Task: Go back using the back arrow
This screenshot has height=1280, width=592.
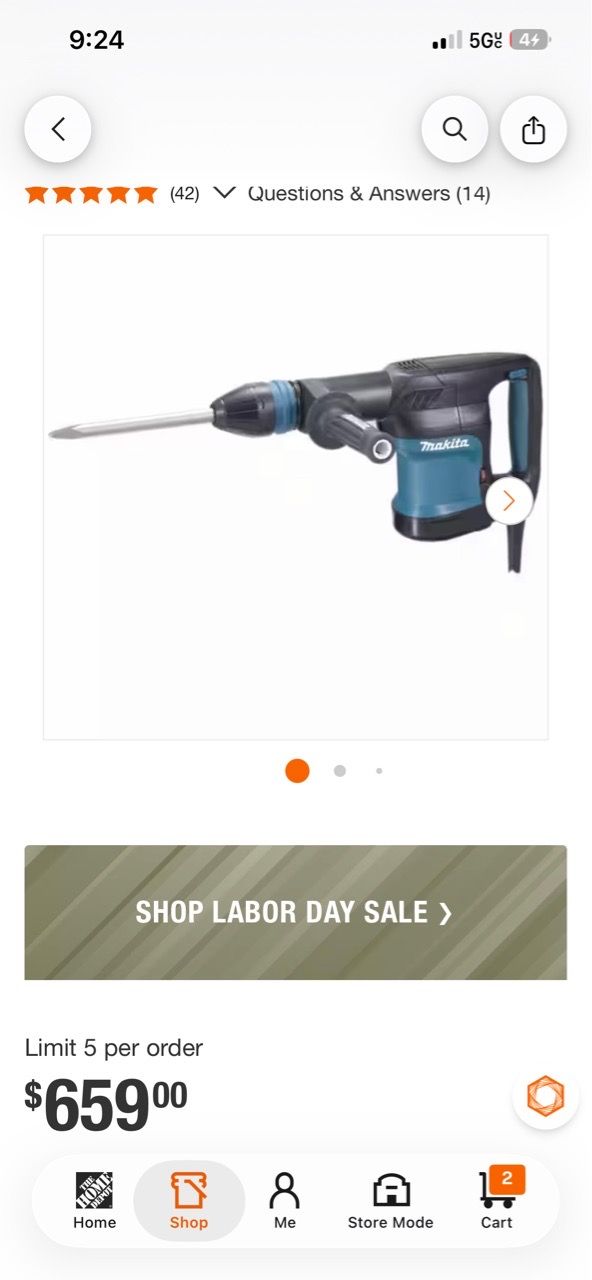Action: click(x=58, y=129)
